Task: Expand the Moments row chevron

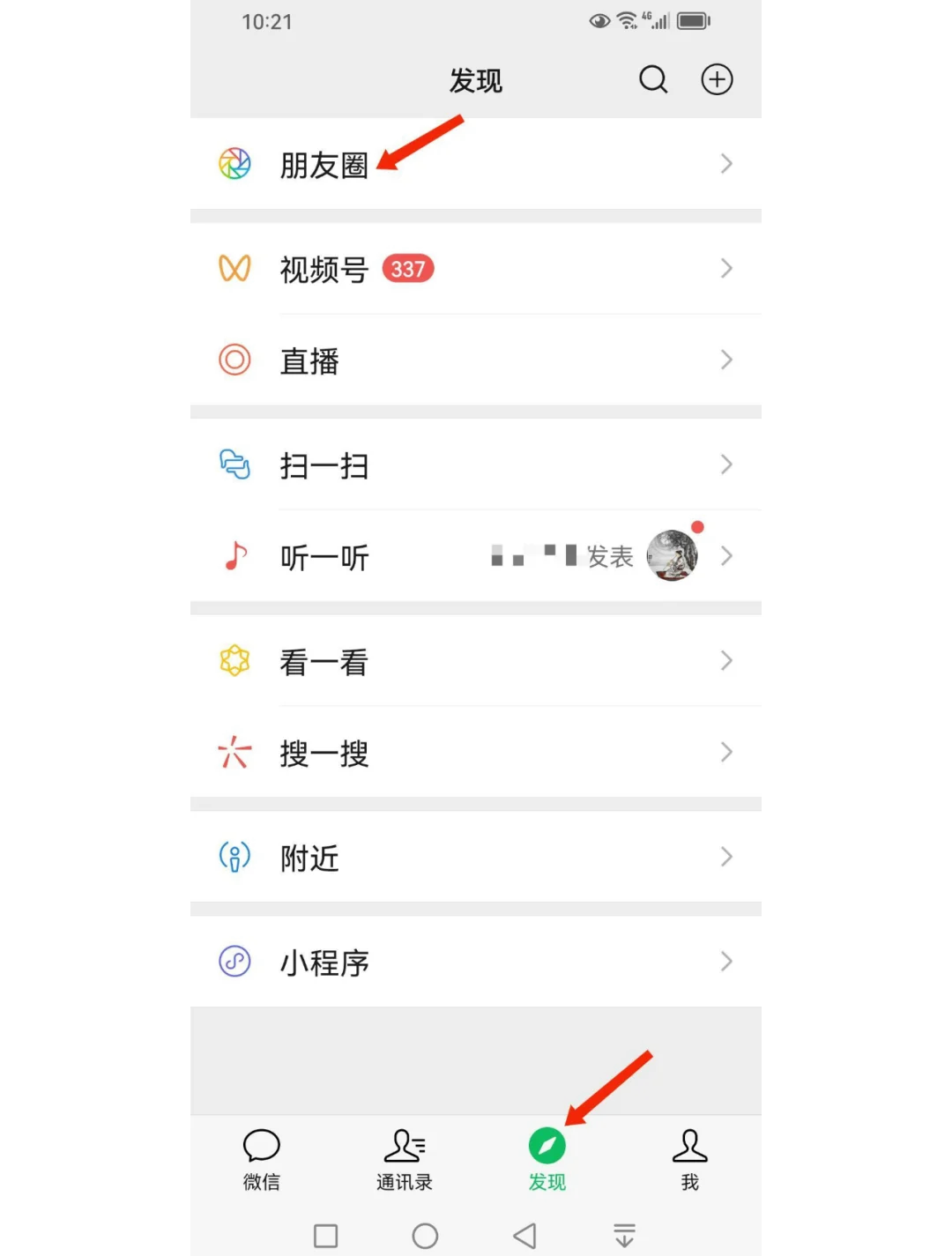Action: 725,162
